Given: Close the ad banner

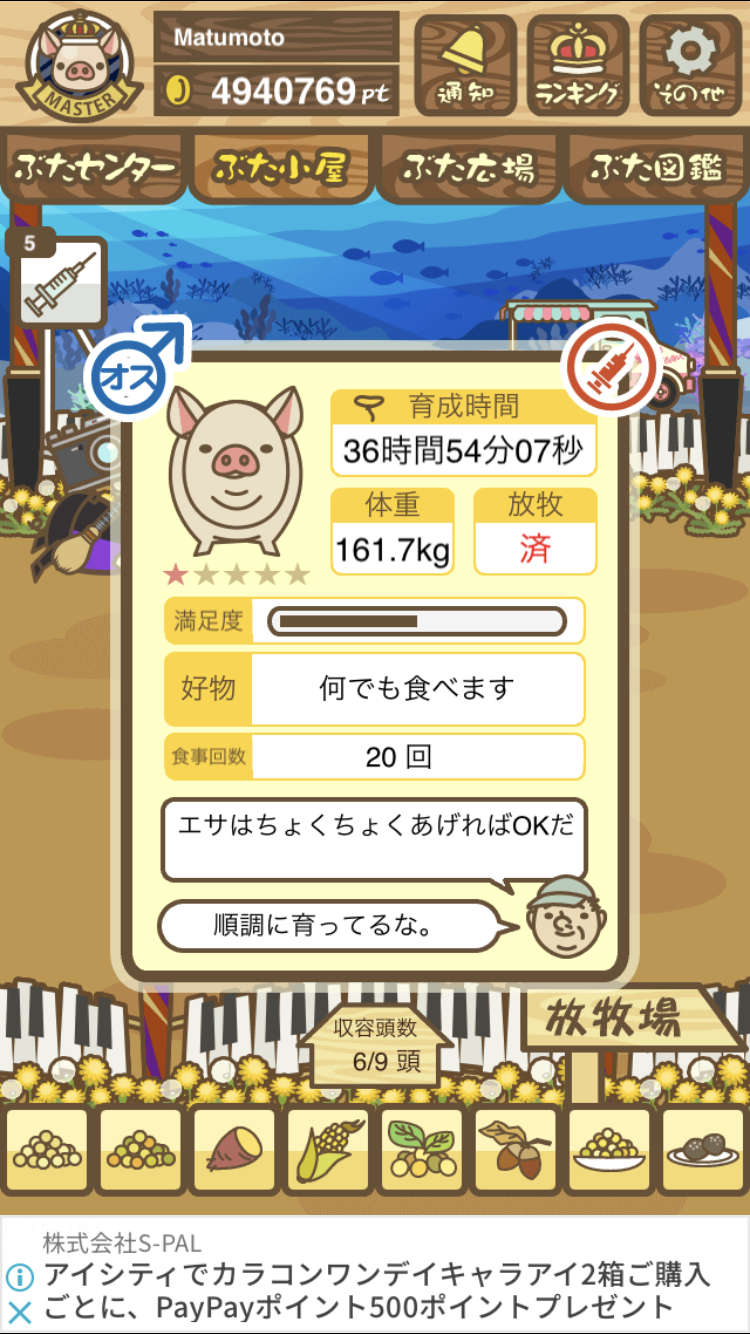Looking at the screenshot, I should tap(19, 1312).
